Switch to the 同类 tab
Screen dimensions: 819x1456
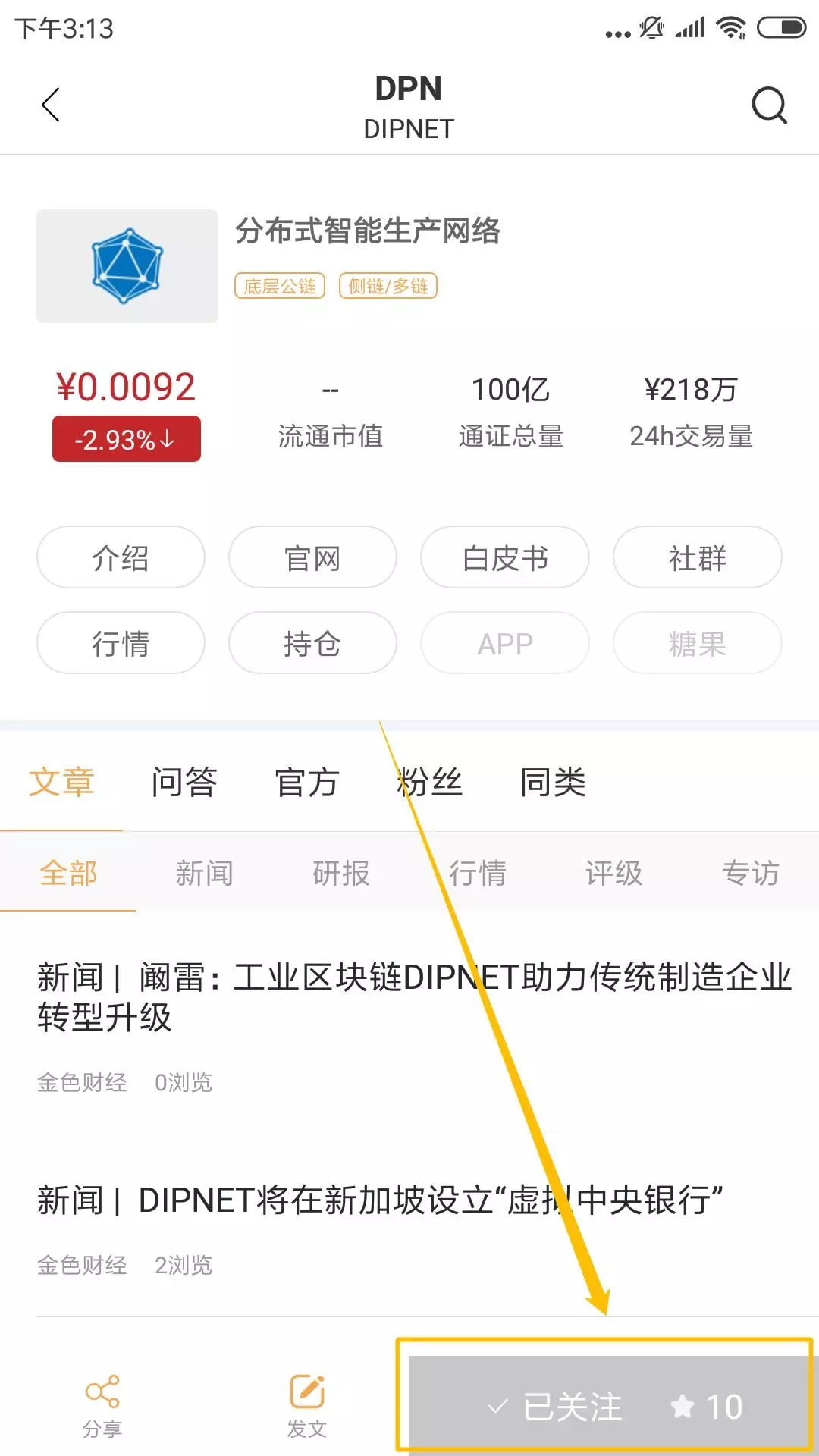click(x=553, y=782)
